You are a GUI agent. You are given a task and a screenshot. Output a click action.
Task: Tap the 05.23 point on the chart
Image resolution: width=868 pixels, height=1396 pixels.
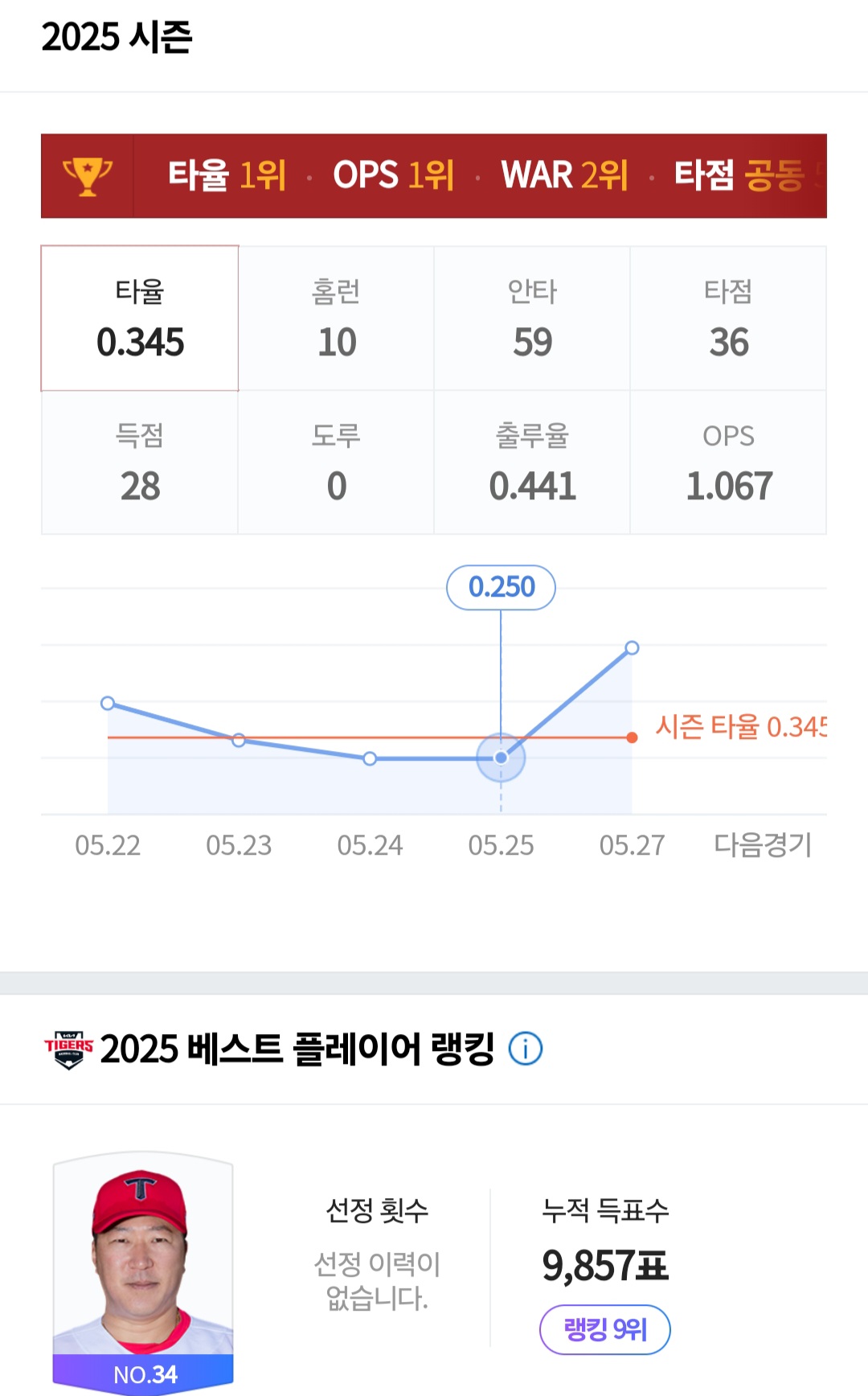coord(239,740)
